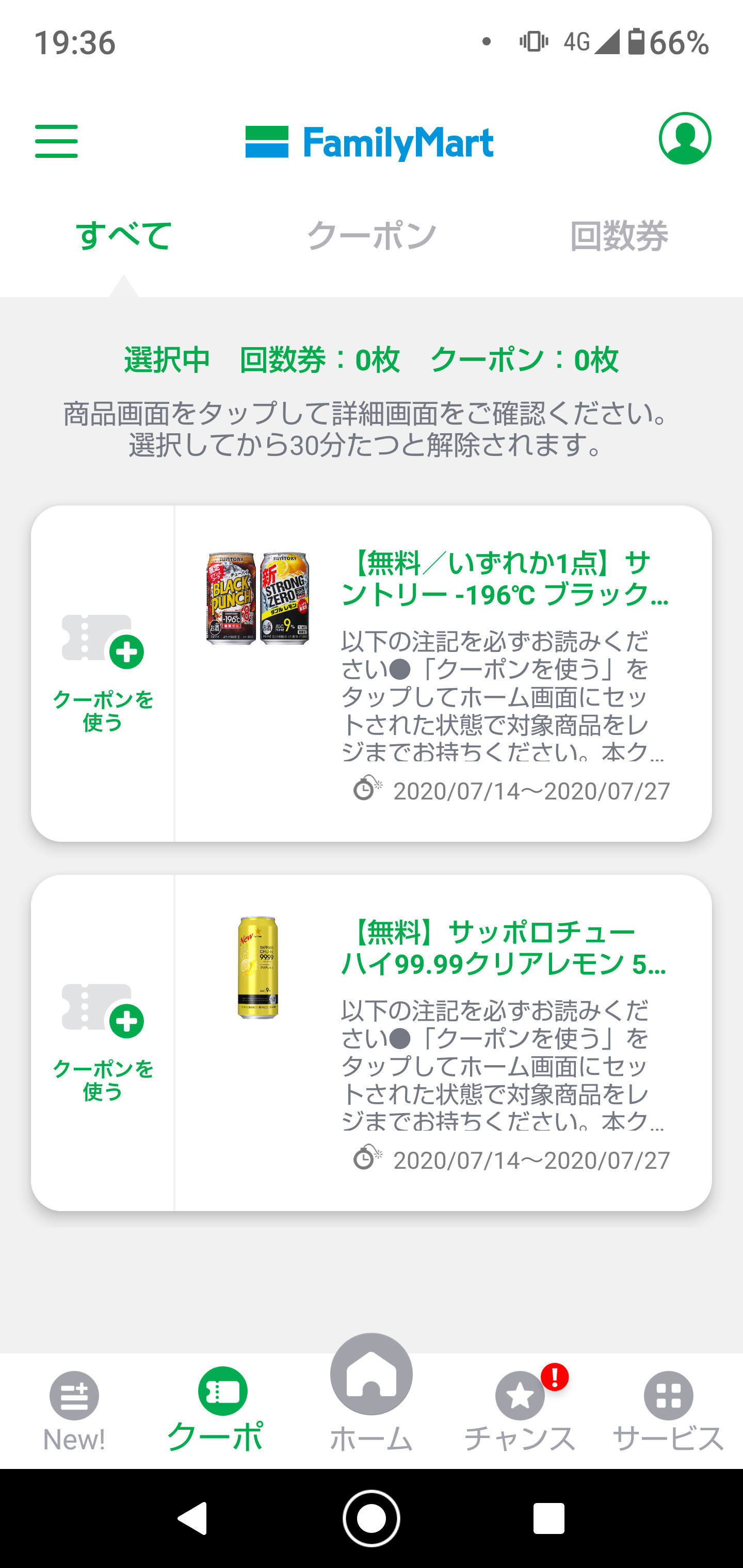Screen dimensions: 743x1568
Task: Open the hamburger drawer menu
Action: (x=56, y=141)
